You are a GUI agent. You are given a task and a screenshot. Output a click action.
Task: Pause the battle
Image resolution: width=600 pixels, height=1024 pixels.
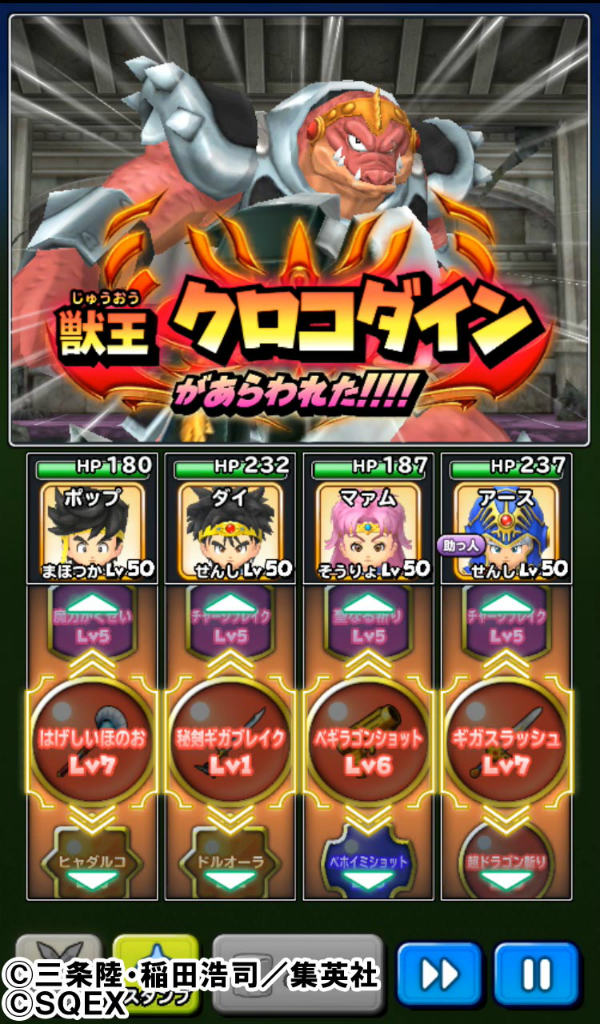coord(537,975)
